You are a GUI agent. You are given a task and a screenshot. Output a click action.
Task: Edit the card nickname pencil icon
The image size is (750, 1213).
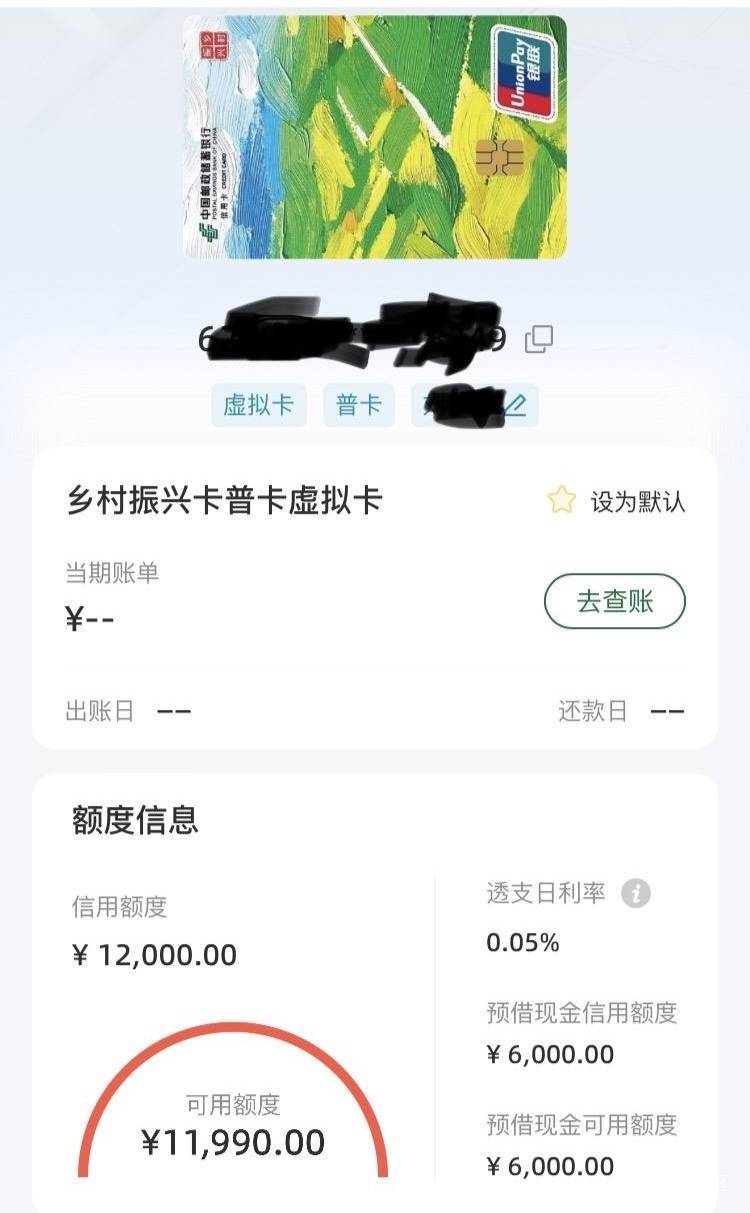514,405
